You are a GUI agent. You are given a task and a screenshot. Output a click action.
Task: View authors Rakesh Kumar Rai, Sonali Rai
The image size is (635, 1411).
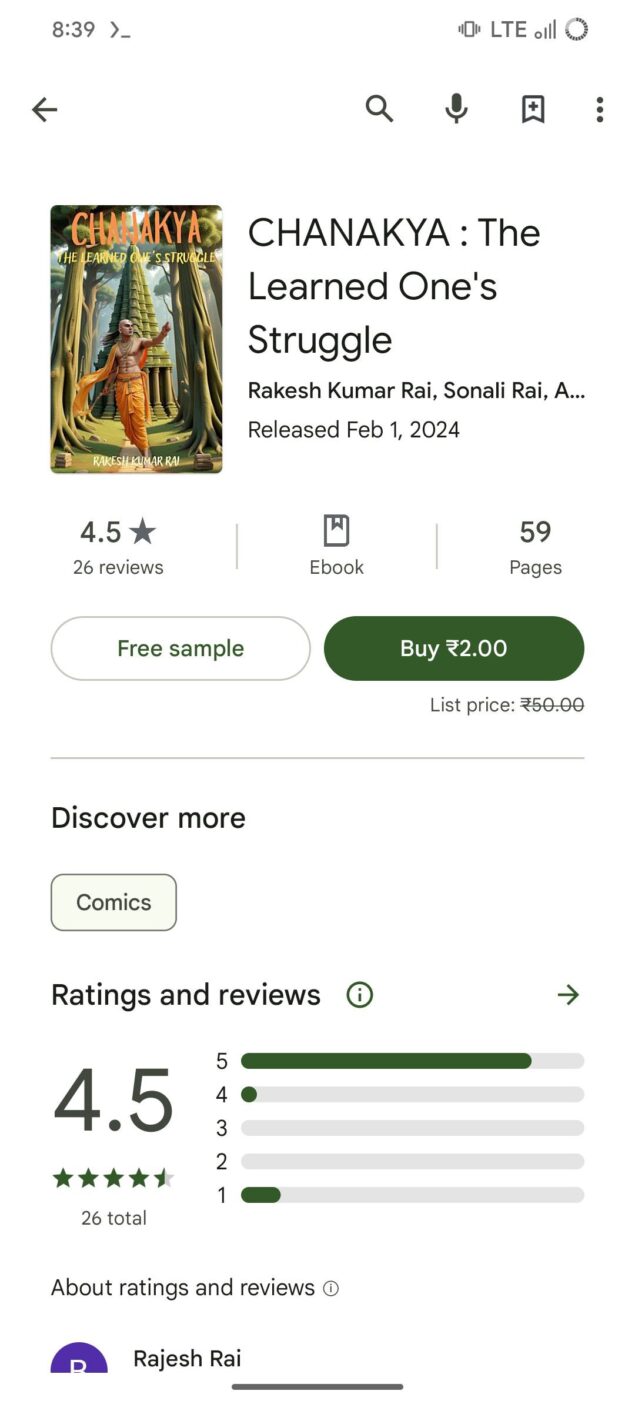(x=416, y=390)
